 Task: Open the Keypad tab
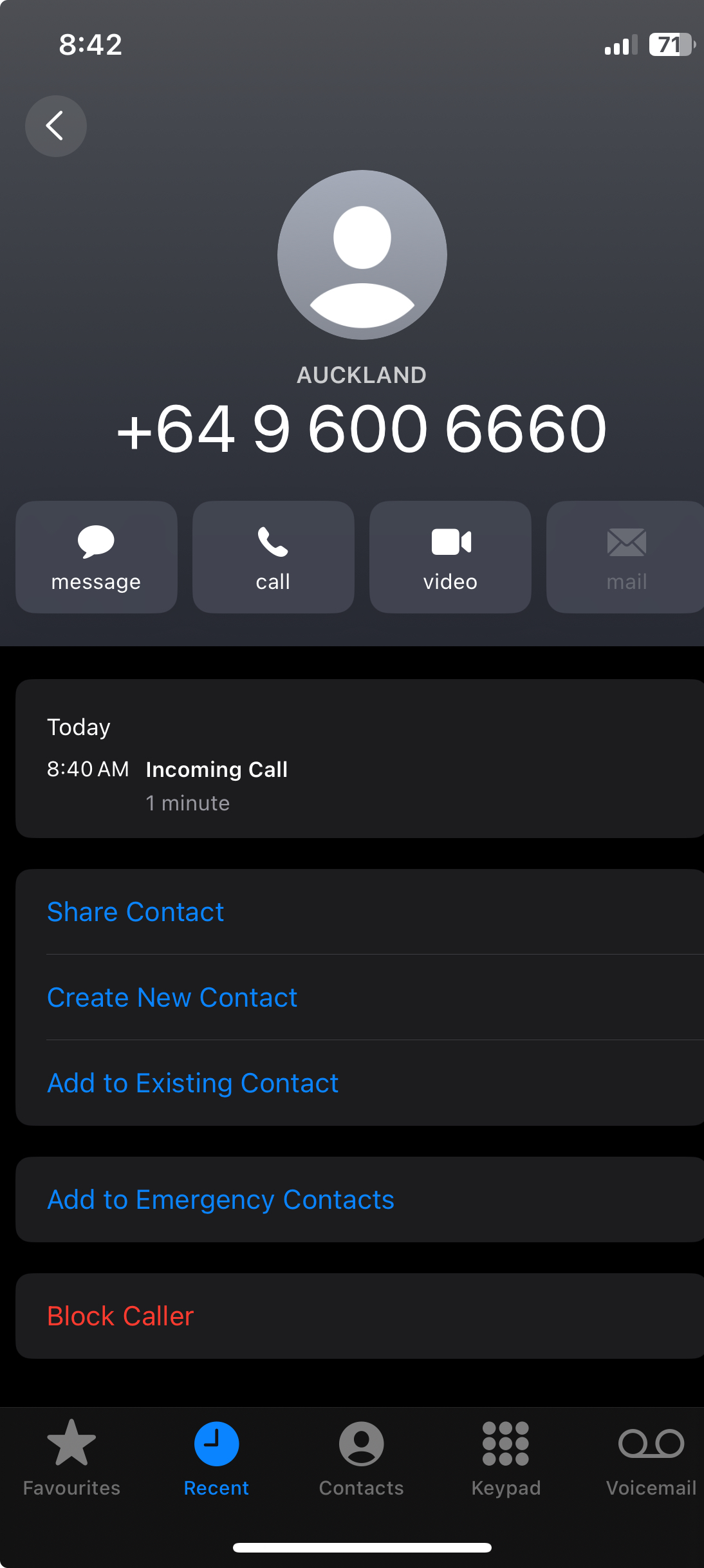pyautogui.click(x=506, y=1459)
